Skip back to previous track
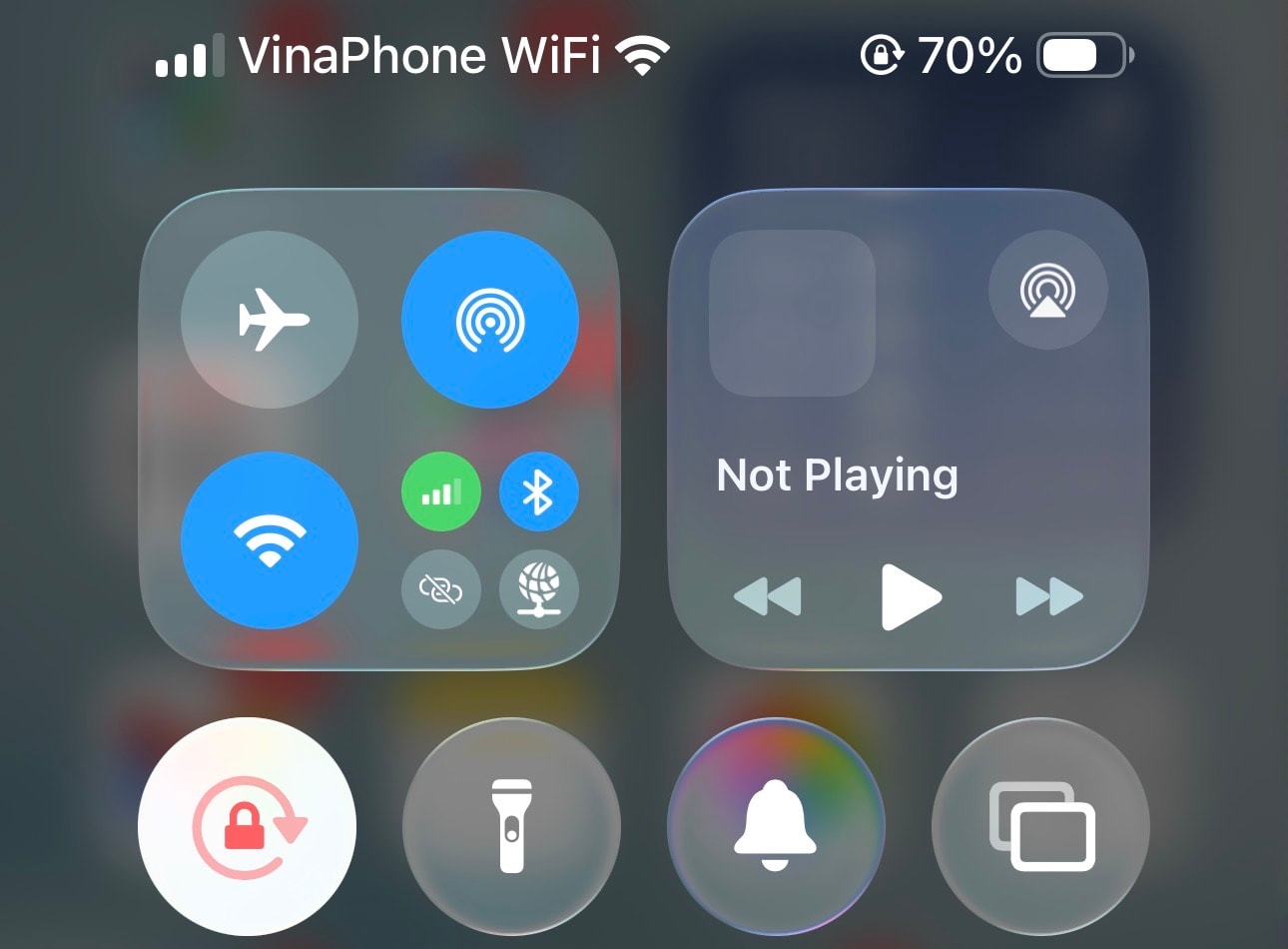The height and width of the screenshot is (949, 1288). pyautogui.click(x=767, y=597)
